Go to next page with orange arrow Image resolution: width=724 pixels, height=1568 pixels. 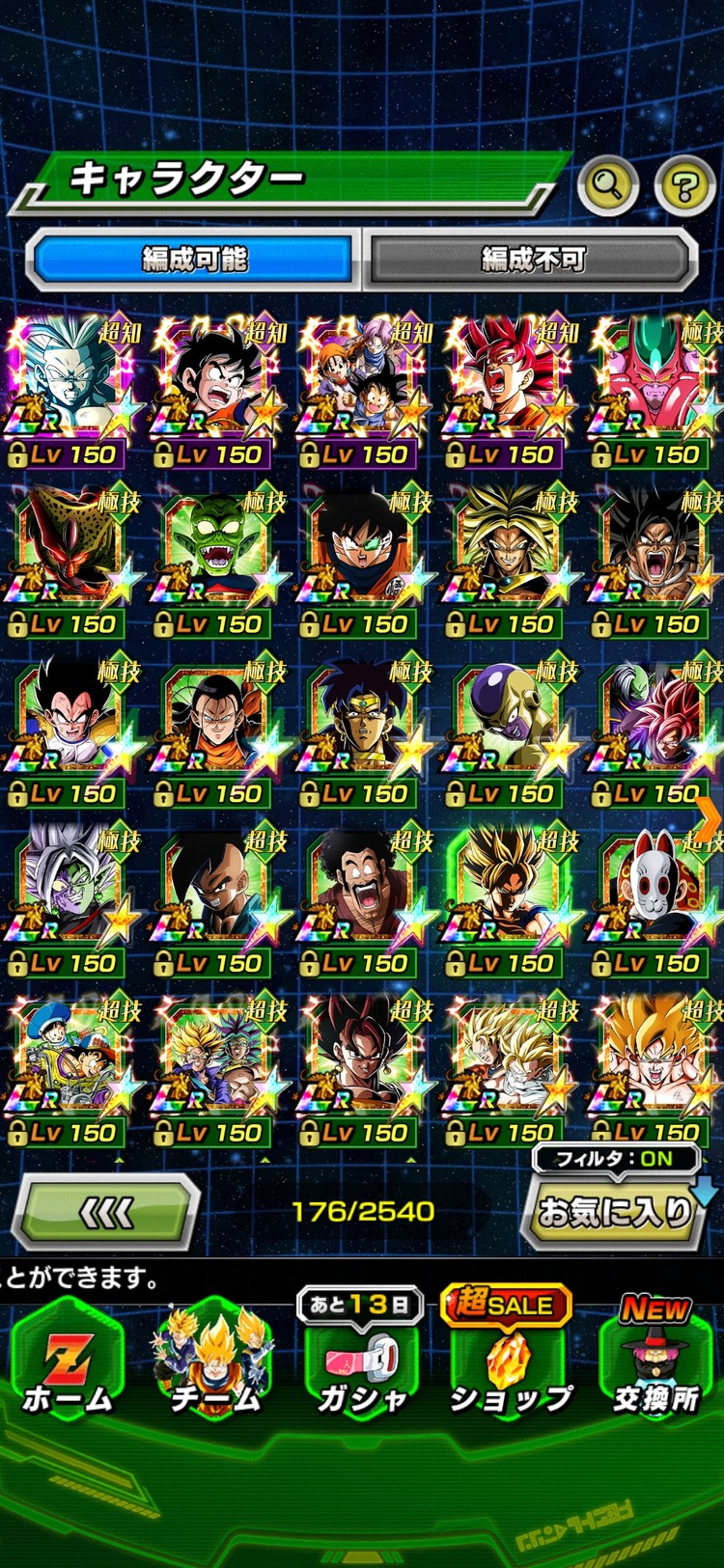pos(710,820)
